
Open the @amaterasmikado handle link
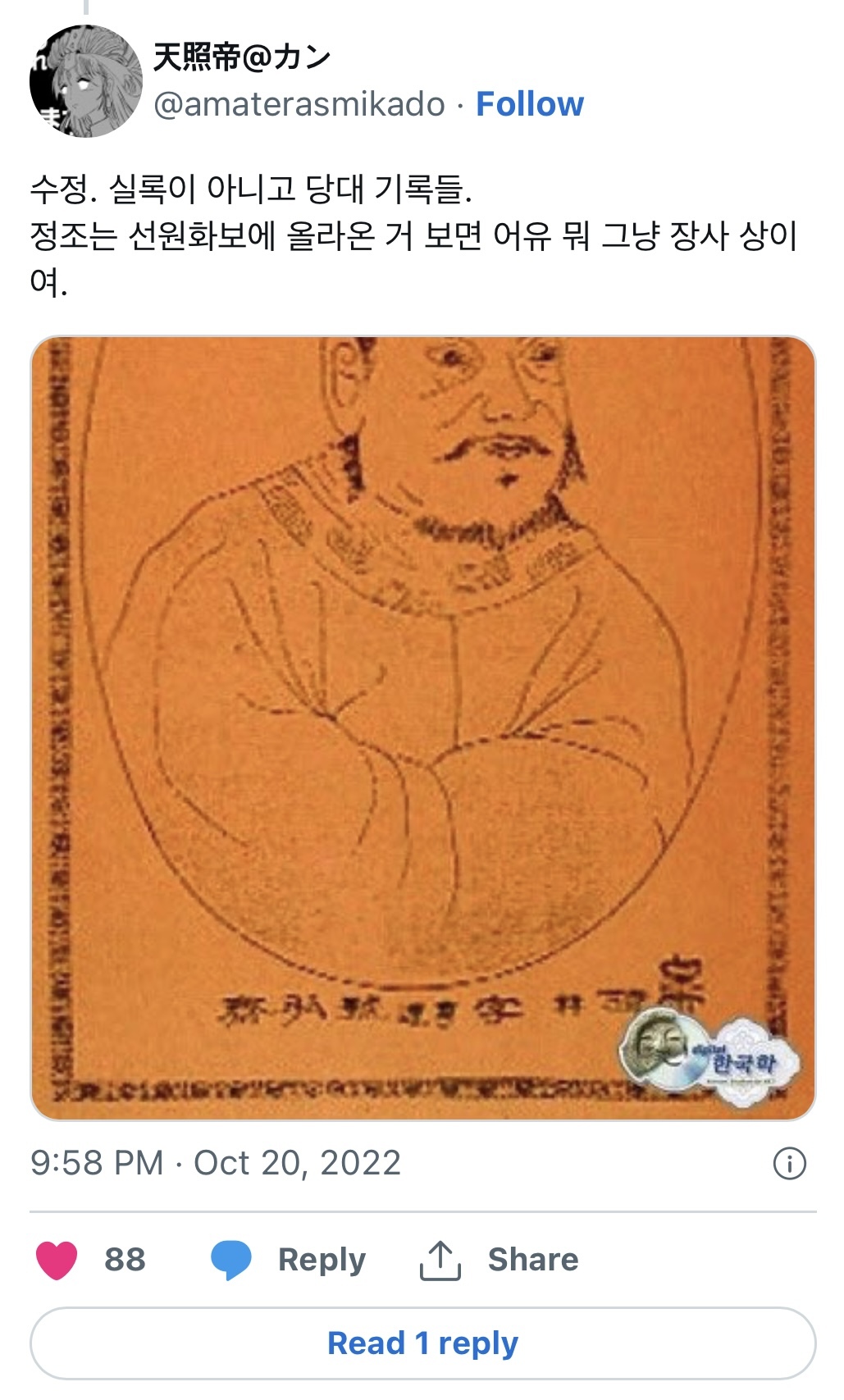click(299, 104)
